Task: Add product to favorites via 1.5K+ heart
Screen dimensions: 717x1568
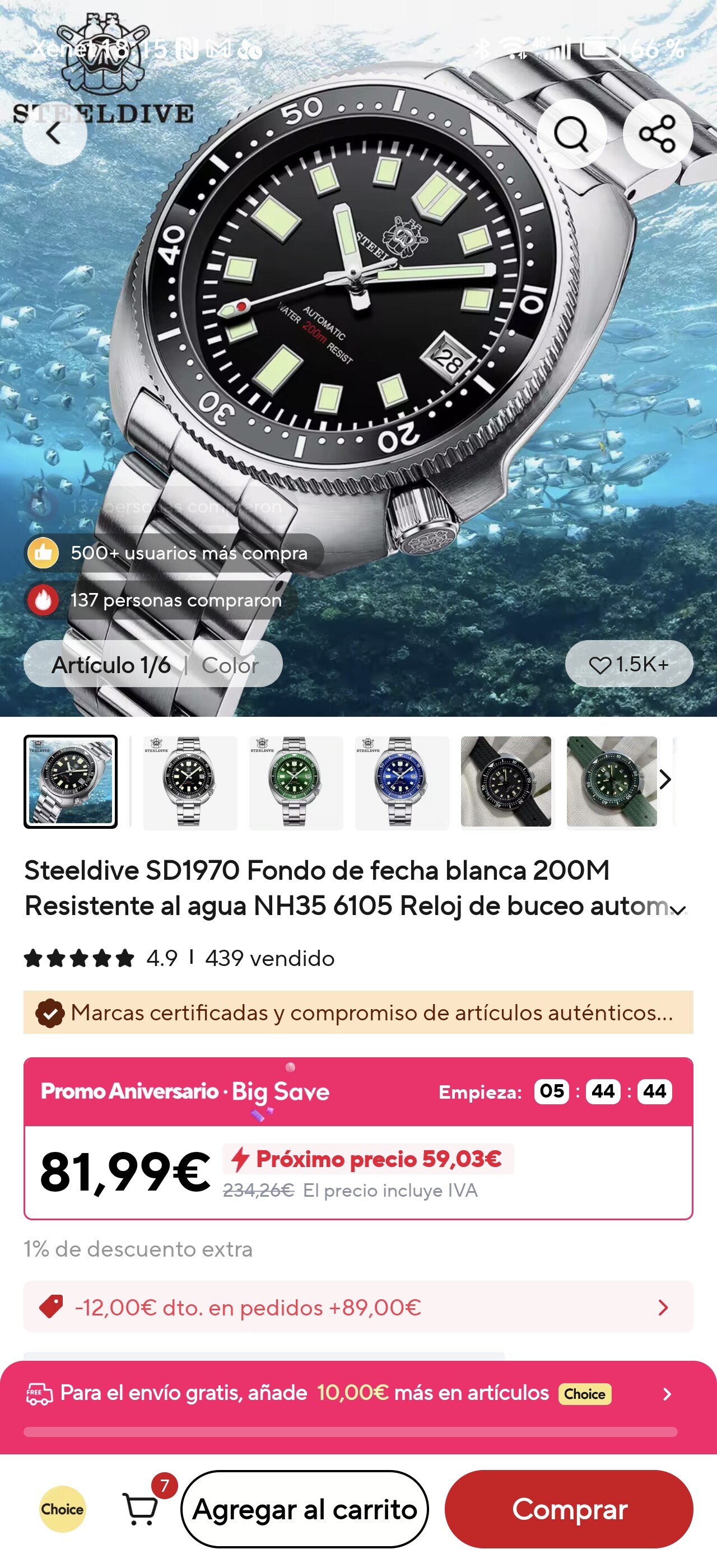Action: click(x=628, y=664)
